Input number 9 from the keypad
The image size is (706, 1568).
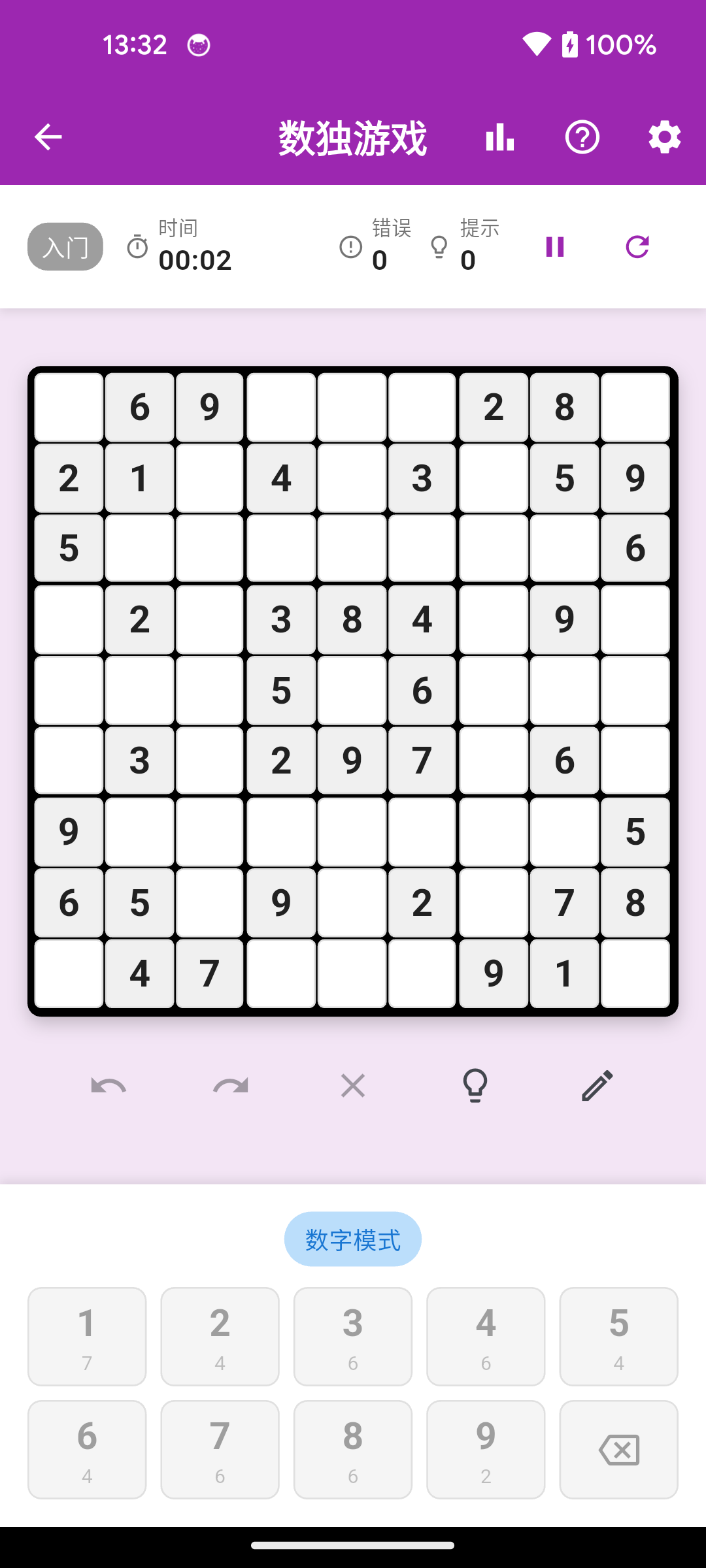point(486,1449)
